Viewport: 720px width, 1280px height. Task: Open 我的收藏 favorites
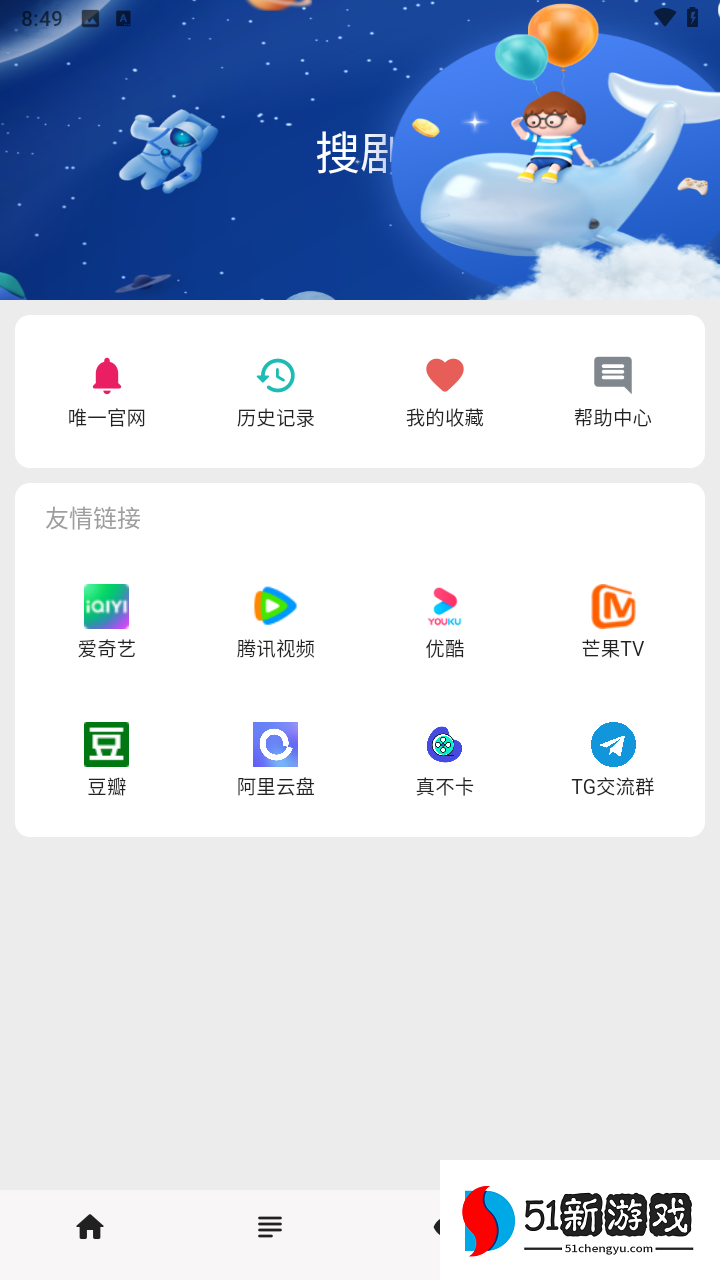pyautogui.click(x=445, y=392)
